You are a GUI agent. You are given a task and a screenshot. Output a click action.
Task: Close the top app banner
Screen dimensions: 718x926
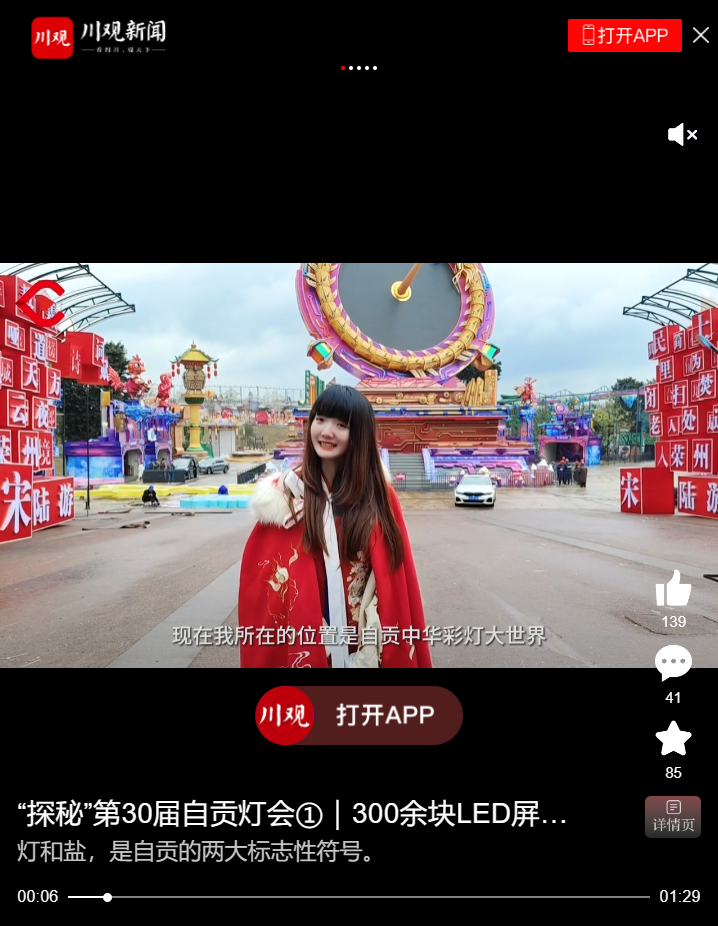point(701,35)
